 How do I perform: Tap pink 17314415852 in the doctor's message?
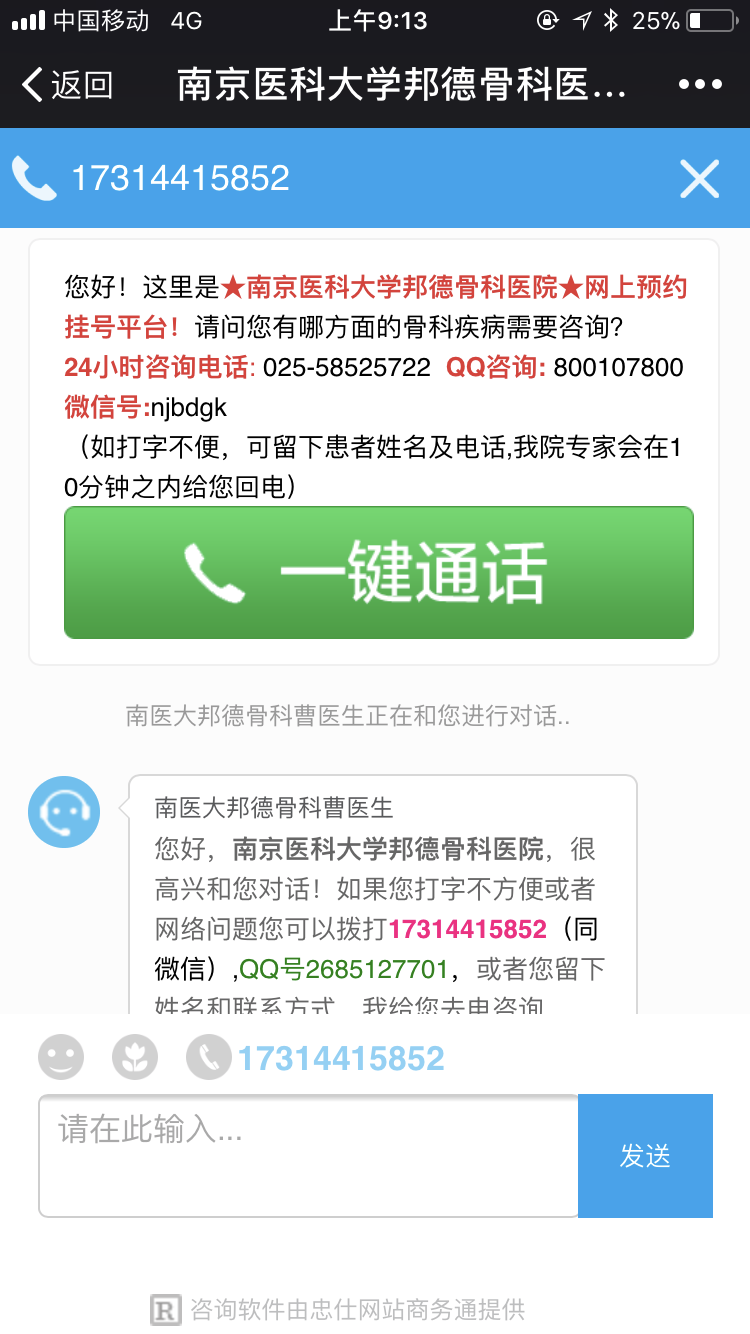click(468, 929)
